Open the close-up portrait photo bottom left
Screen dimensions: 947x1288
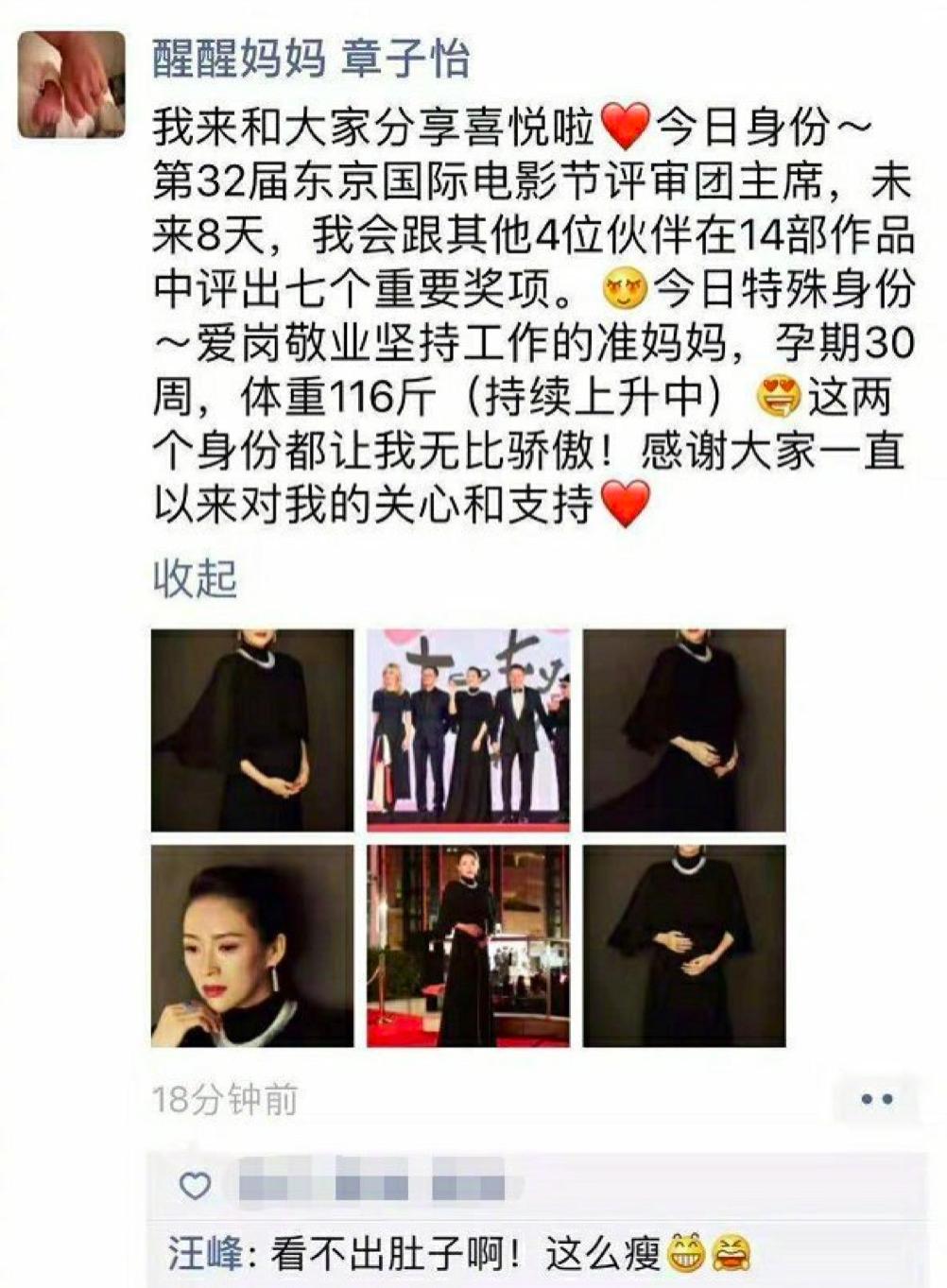pyautogui.click(x=252, y=947)
